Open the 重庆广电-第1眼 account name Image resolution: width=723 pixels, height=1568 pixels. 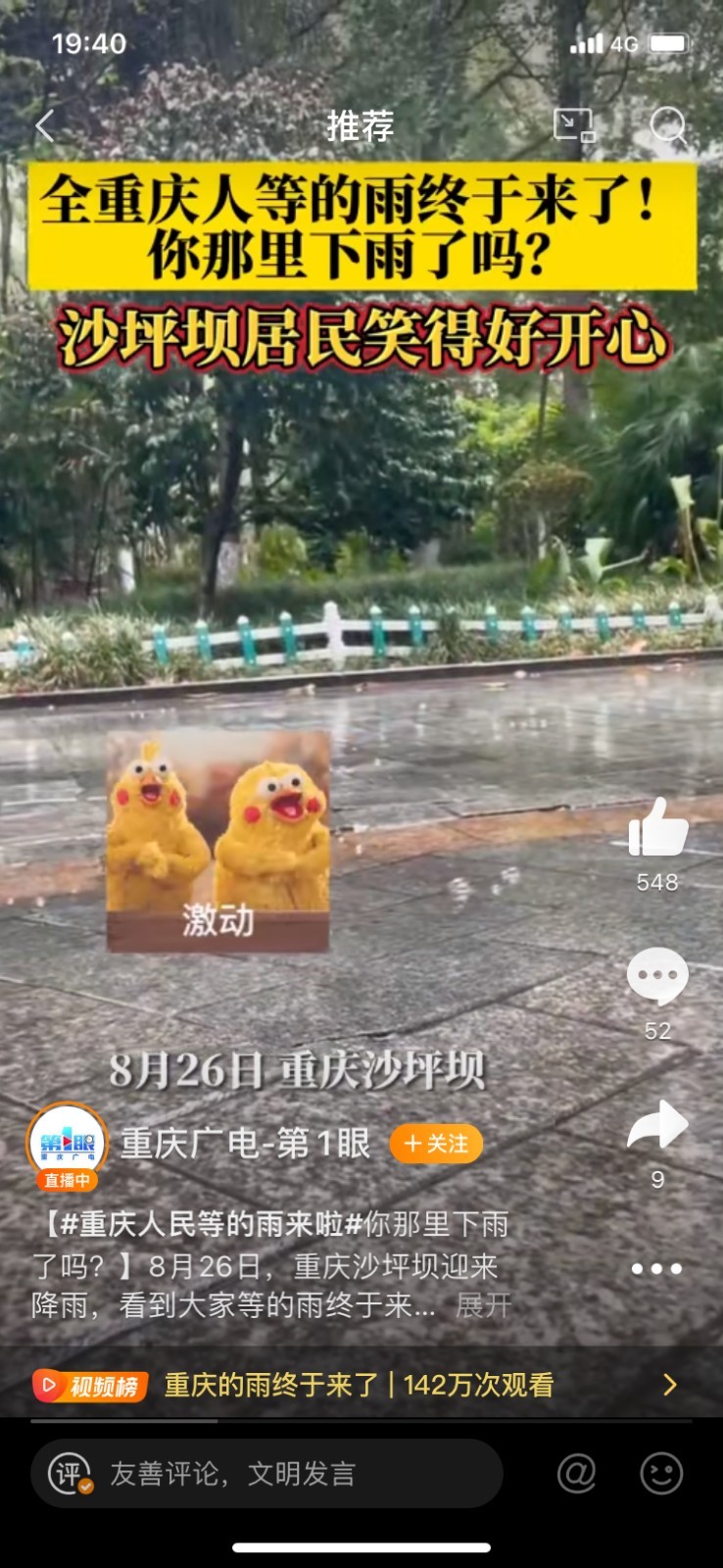tap(245, 1144)
